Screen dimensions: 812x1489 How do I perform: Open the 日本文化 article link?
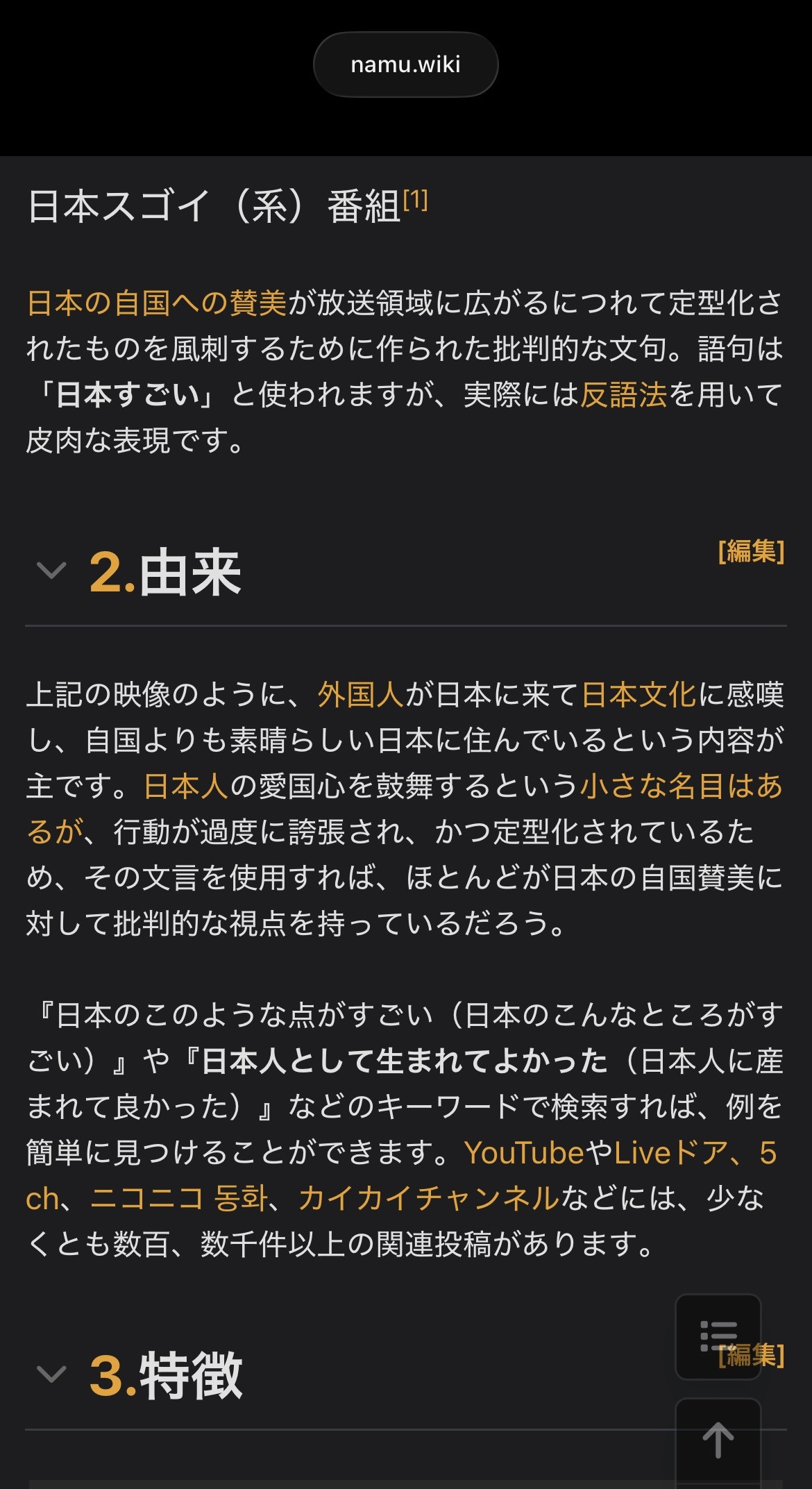point(638,695)
